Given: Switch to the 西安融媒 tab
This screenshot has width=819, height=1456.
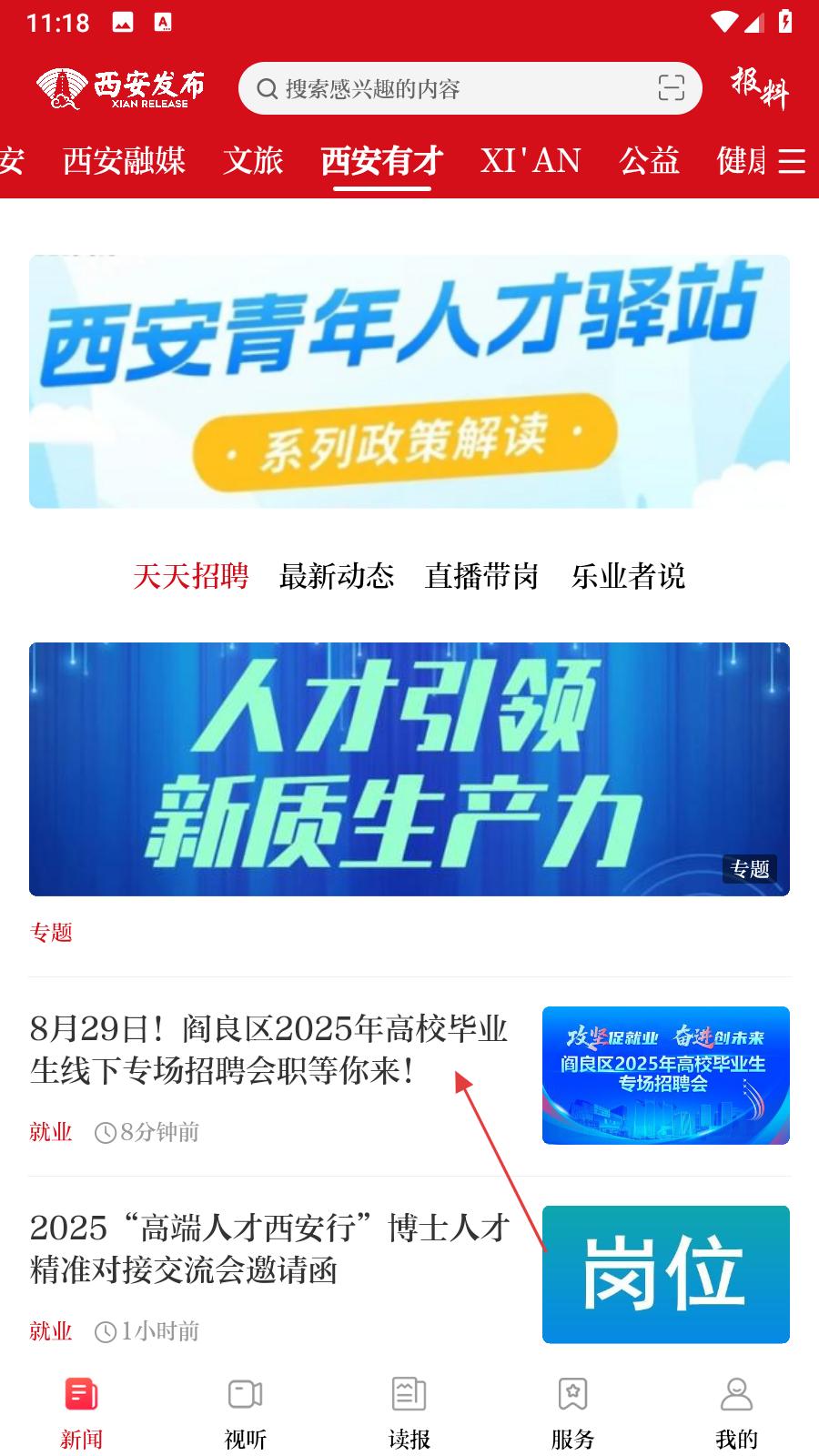Looking at the screenshot, I should (125, 161).
